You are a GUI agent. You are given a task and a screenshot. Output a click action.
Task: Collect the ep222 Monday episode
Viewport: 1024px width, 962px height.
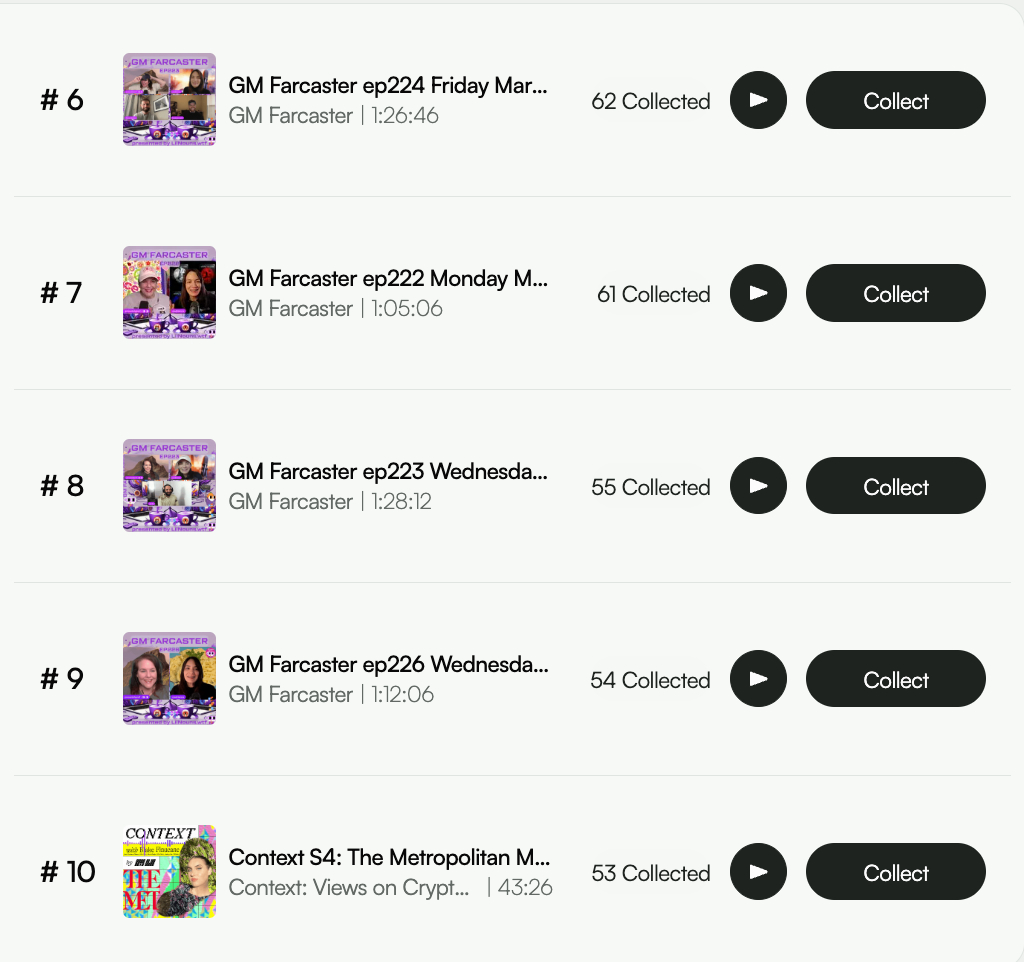click(895, 293)
